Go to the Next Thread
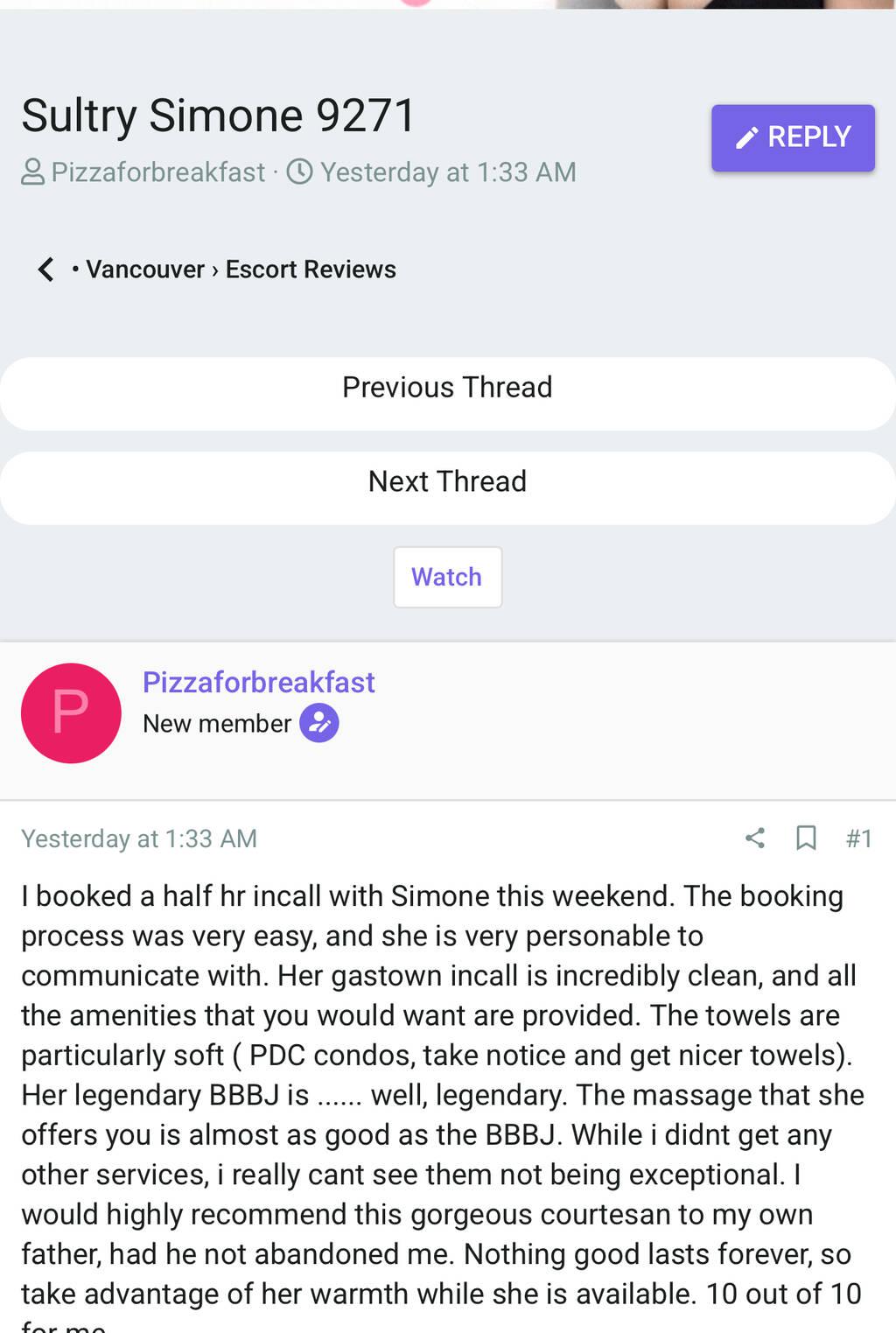The height and width of the screenshot is (1333, 896). [447, 482]
